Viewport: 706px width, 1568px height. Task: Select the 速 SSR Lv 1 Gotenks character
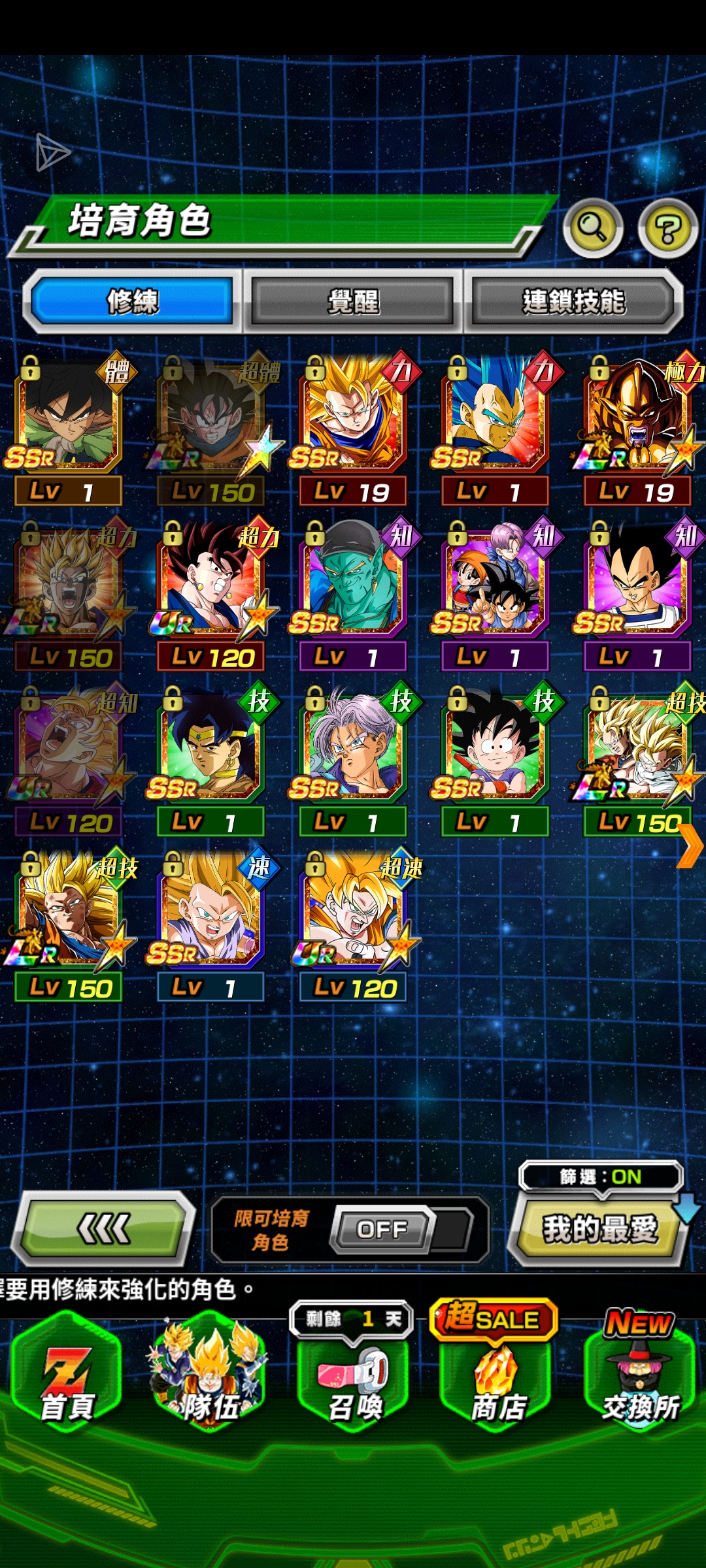pyautogui.click(x=210, y=913)
